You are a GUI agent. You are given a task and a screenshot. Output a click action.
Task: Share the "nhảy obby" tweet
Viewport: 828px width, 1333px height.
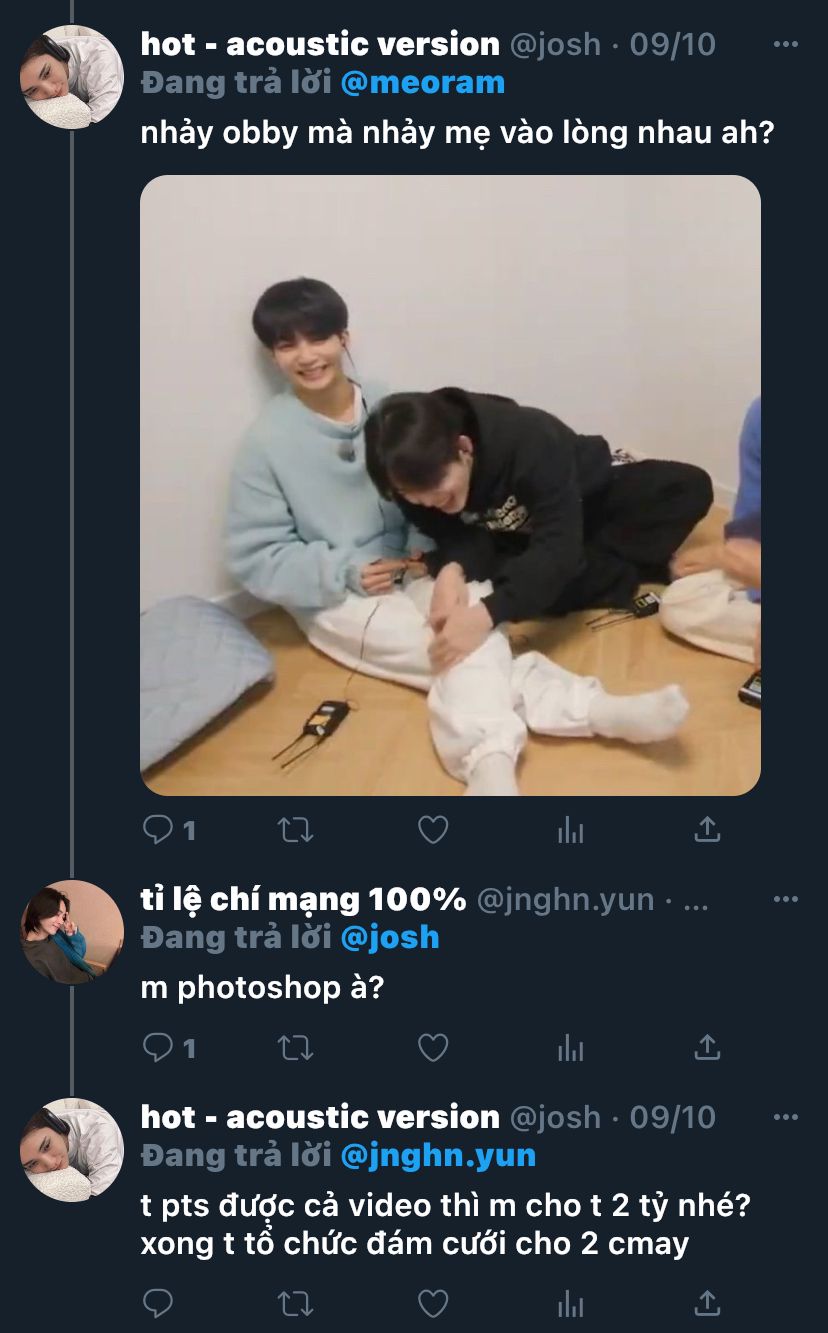click(707, 829)
